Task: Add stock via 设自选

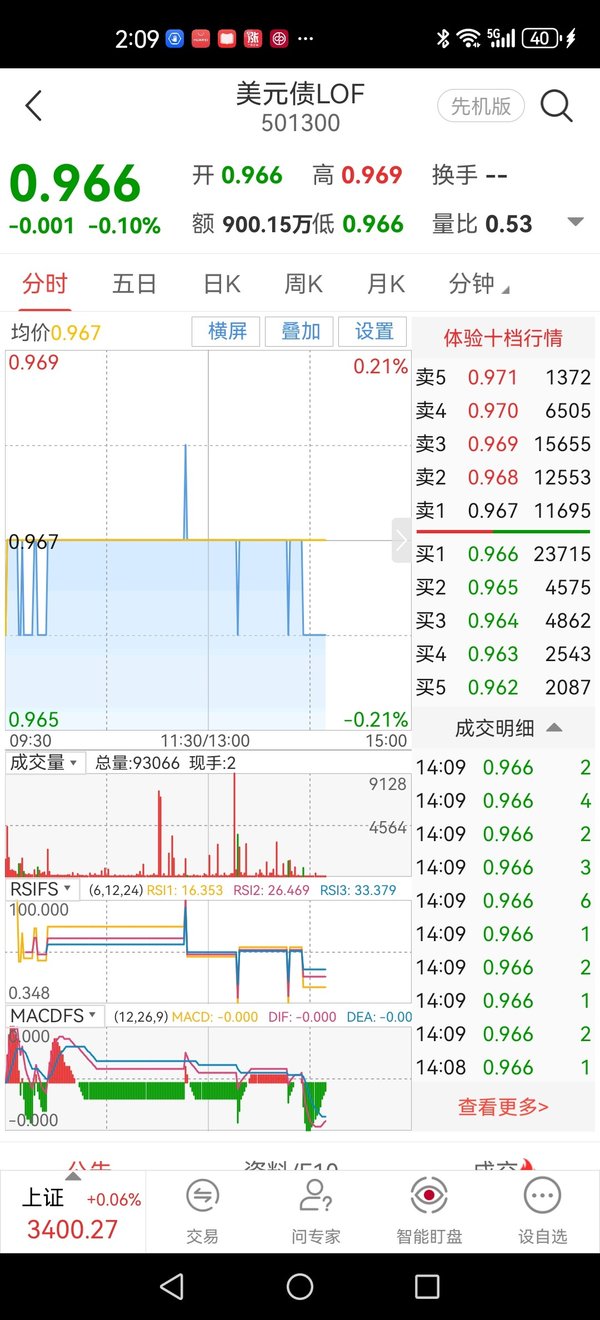Action: pos(543,1210)
